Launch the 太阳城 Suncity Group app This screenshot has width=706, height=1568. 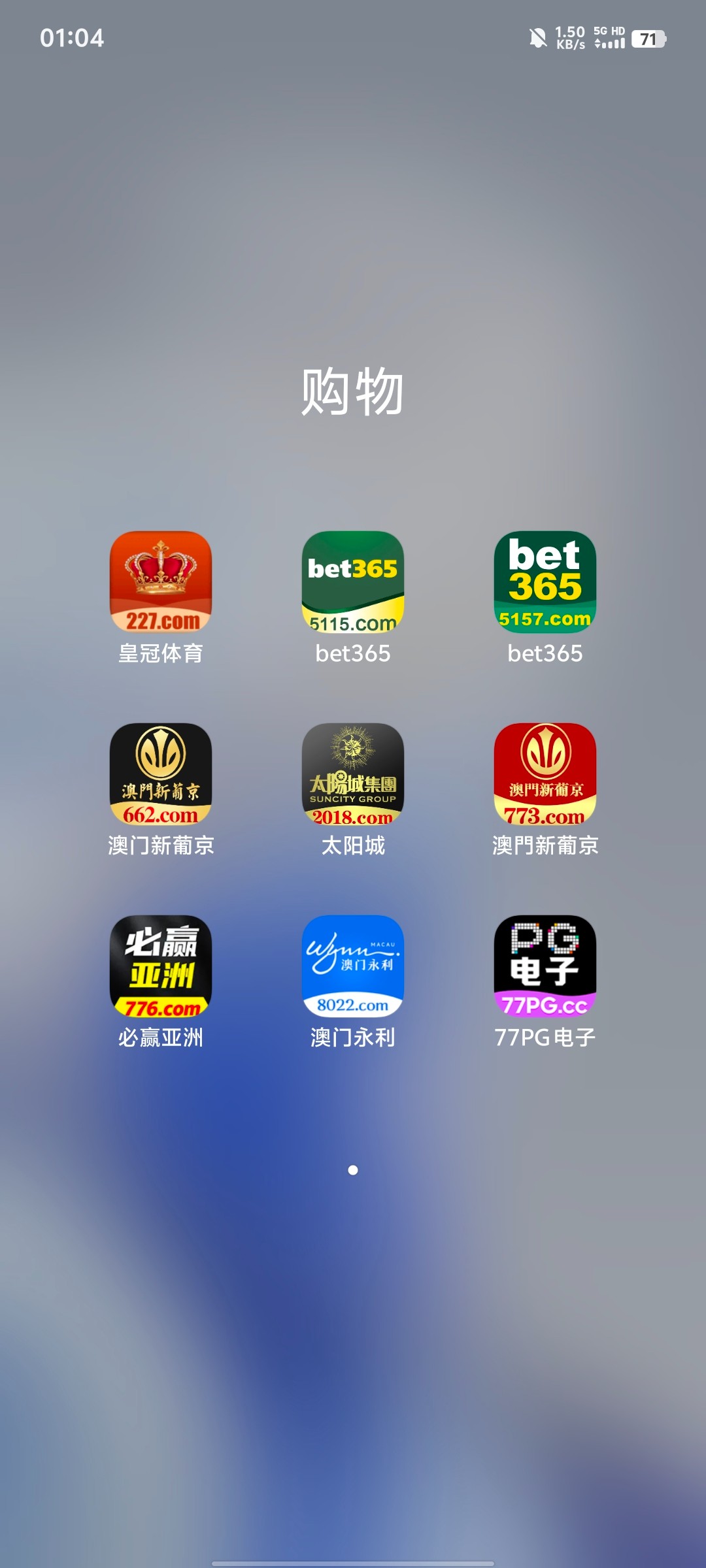click(x=352, y=774)
